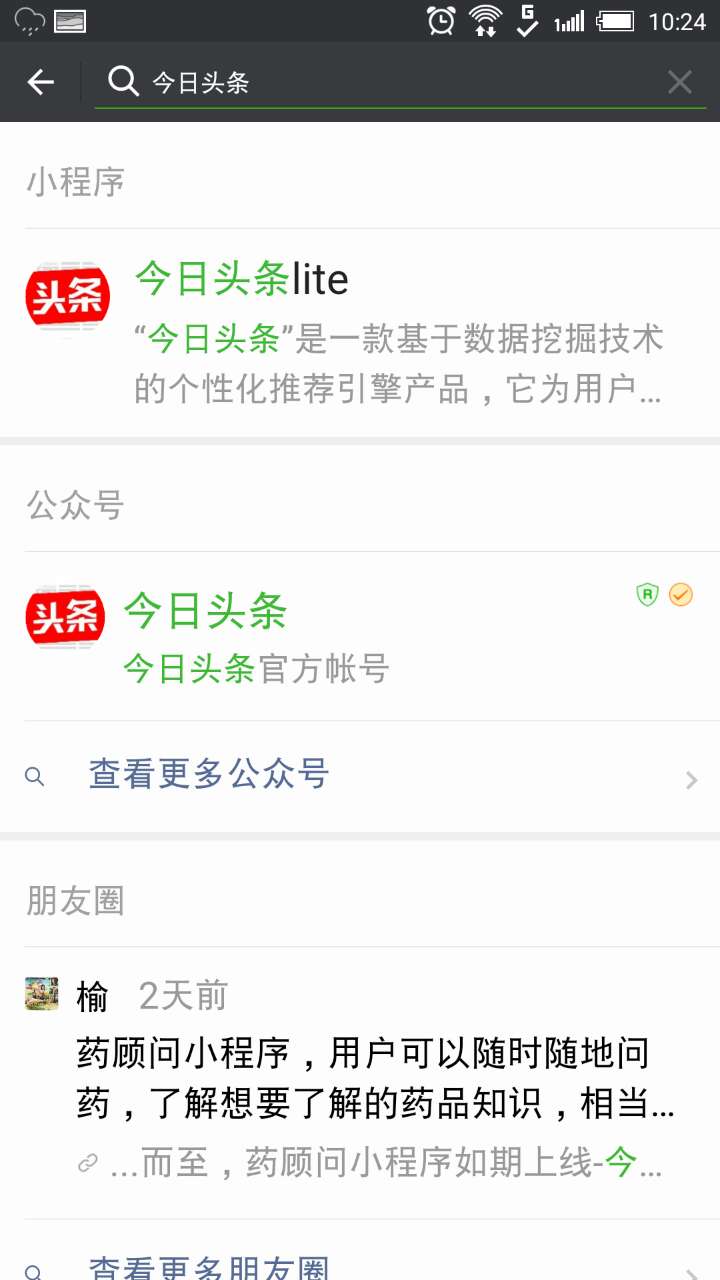Tap the orange verification checkmark badge

click(x=681, y=595)
